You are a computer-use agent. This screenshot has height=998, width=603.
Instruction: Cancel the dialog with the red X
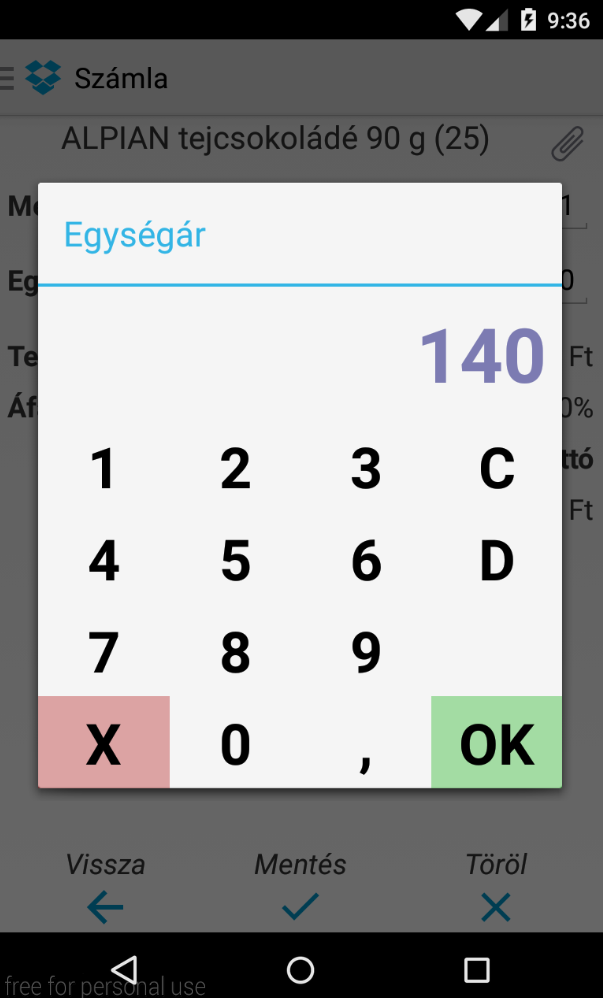104,742
